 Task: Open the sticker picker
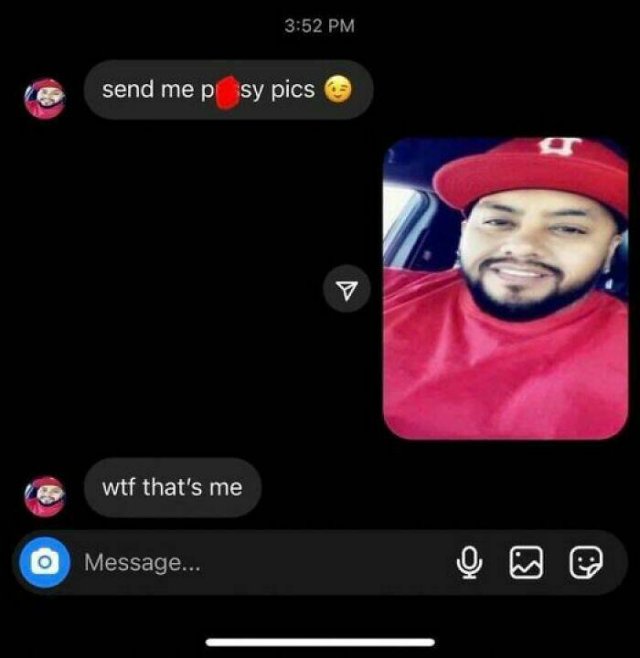tap(586, 564)
